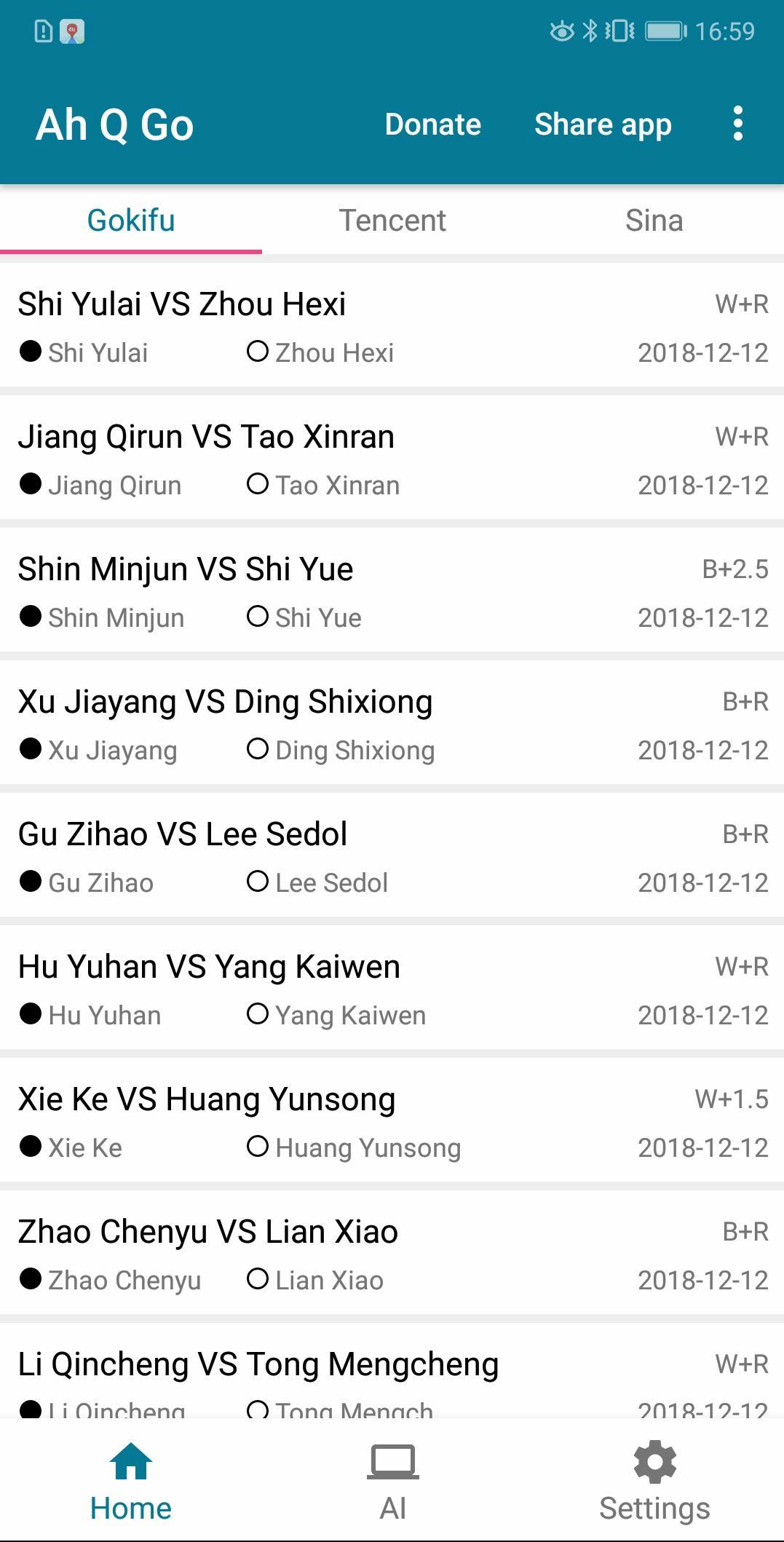Screen dimensions: 784x1542
Task: View Shin Minjun VS Shi Yue game
Action: tap(392, 590)
